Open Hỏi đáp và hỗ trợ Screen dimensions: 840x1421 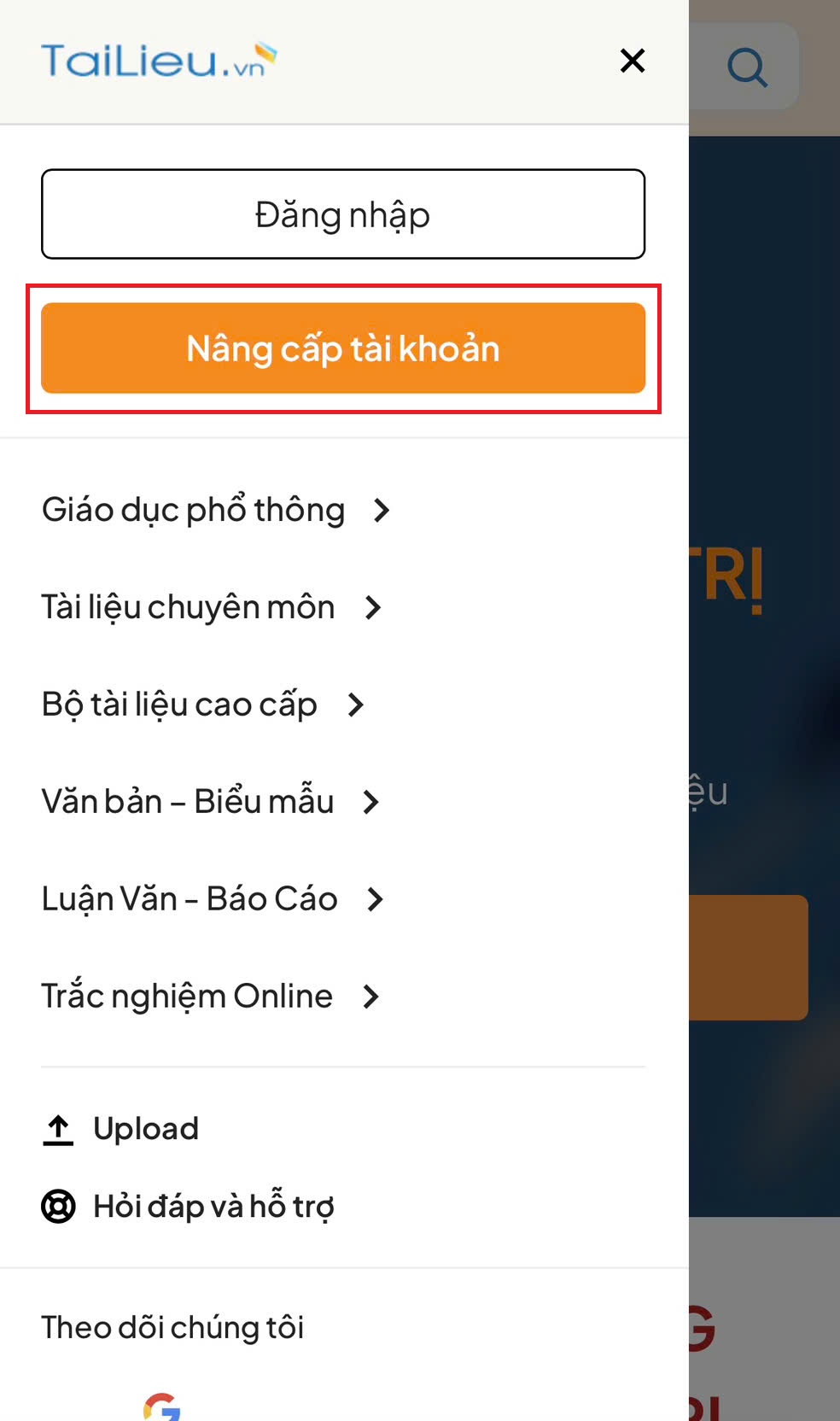tap(188, 1207)
